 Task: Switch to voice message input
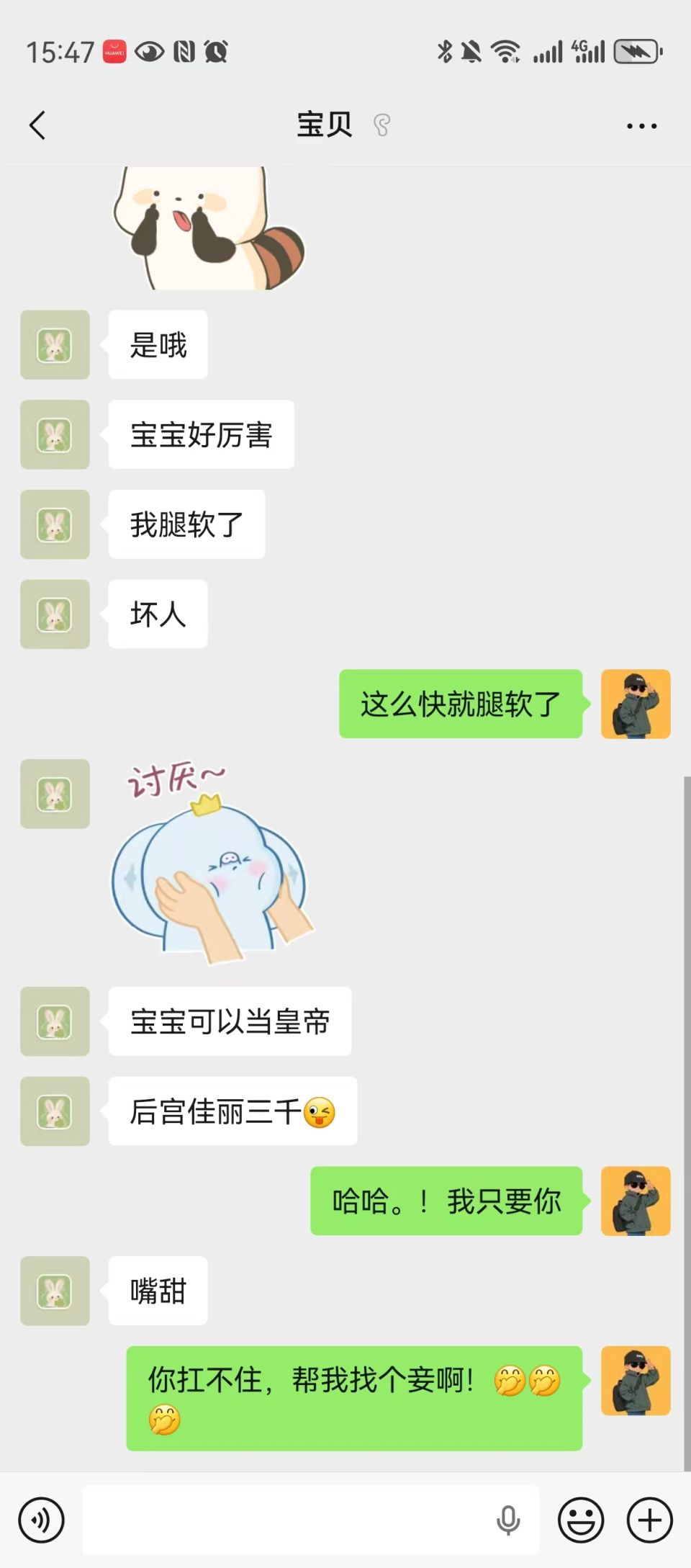42,1520
